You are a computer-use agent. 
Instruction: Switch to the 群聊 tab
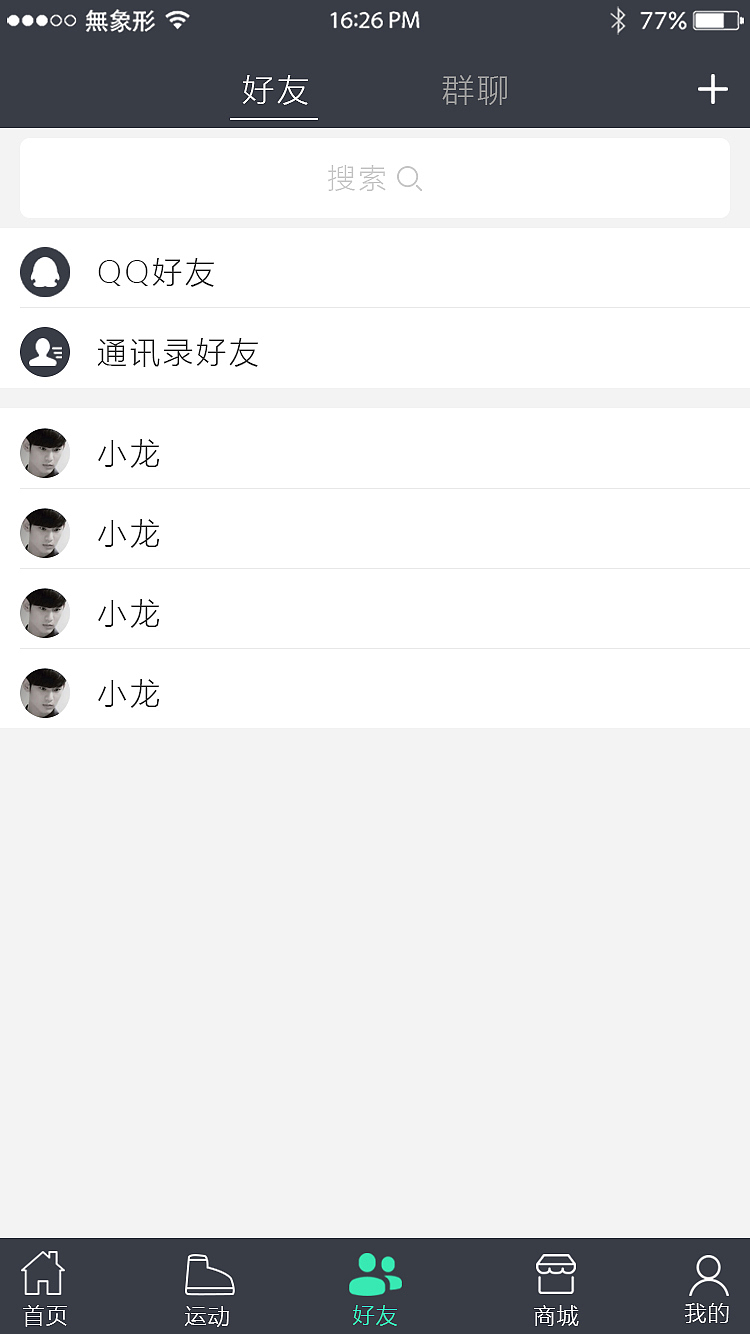(x=474, y=90)
